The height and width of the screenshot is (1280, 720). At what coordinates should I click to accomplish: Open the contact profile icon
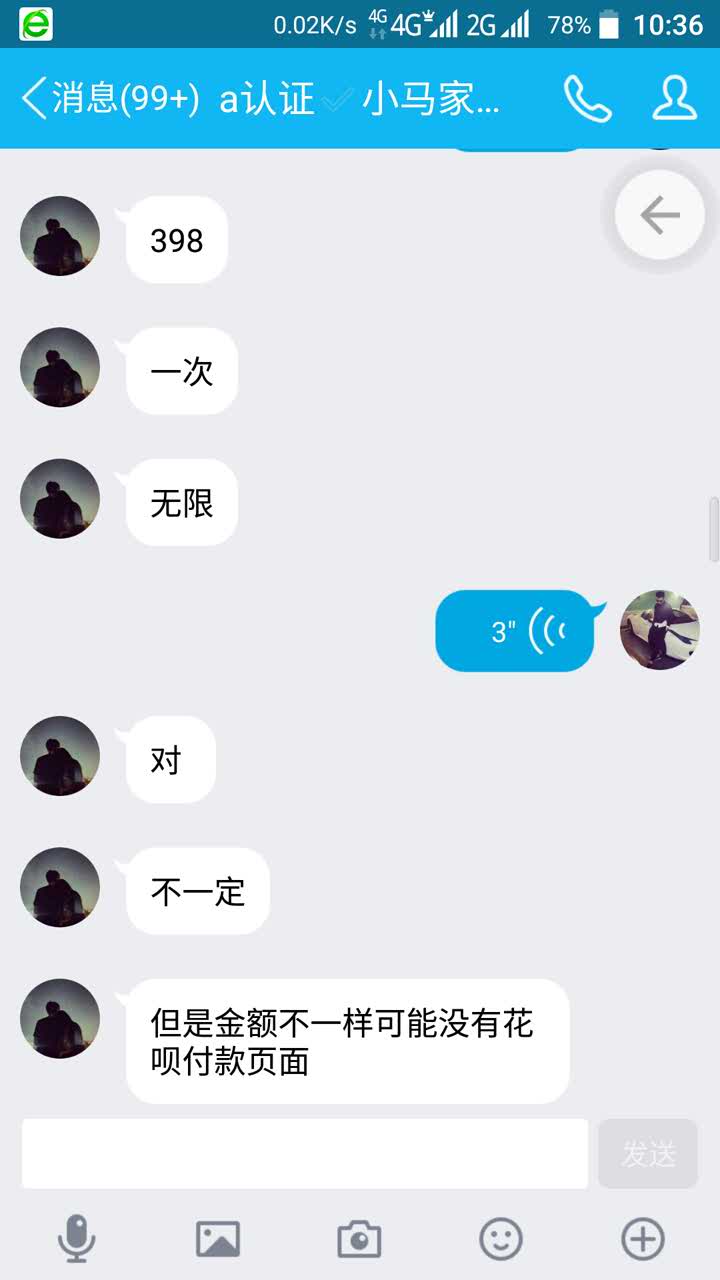click(674, 99)
